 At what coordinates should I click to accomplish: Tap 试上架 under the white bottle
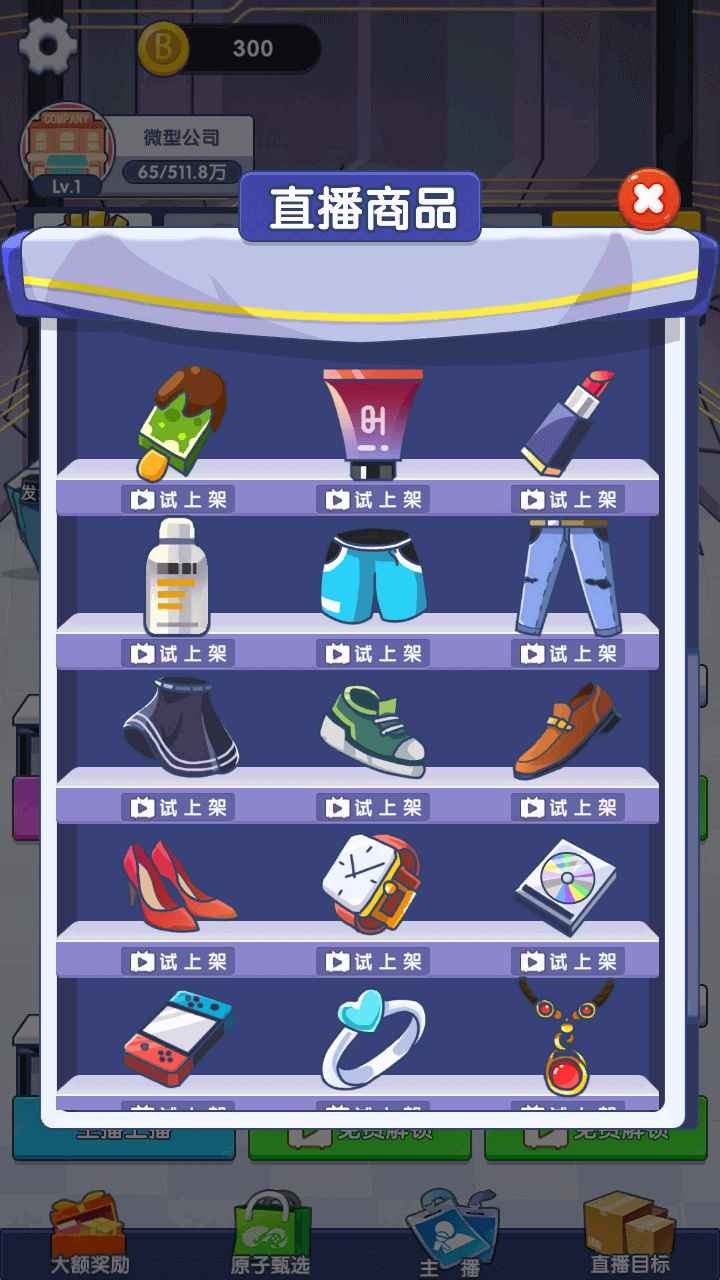[x=178, y=653]
